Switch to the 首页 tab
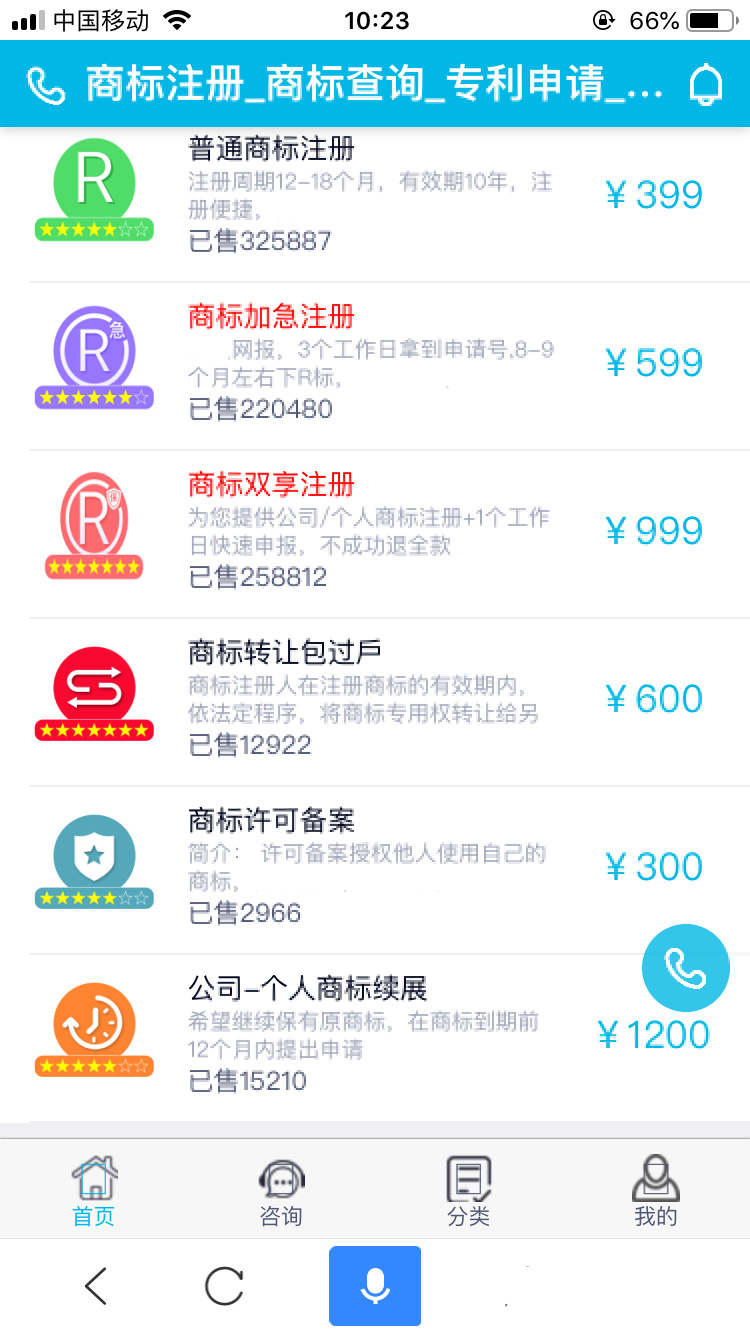The height and width of the screenshot is (1334, 750). click(94, 1190)
